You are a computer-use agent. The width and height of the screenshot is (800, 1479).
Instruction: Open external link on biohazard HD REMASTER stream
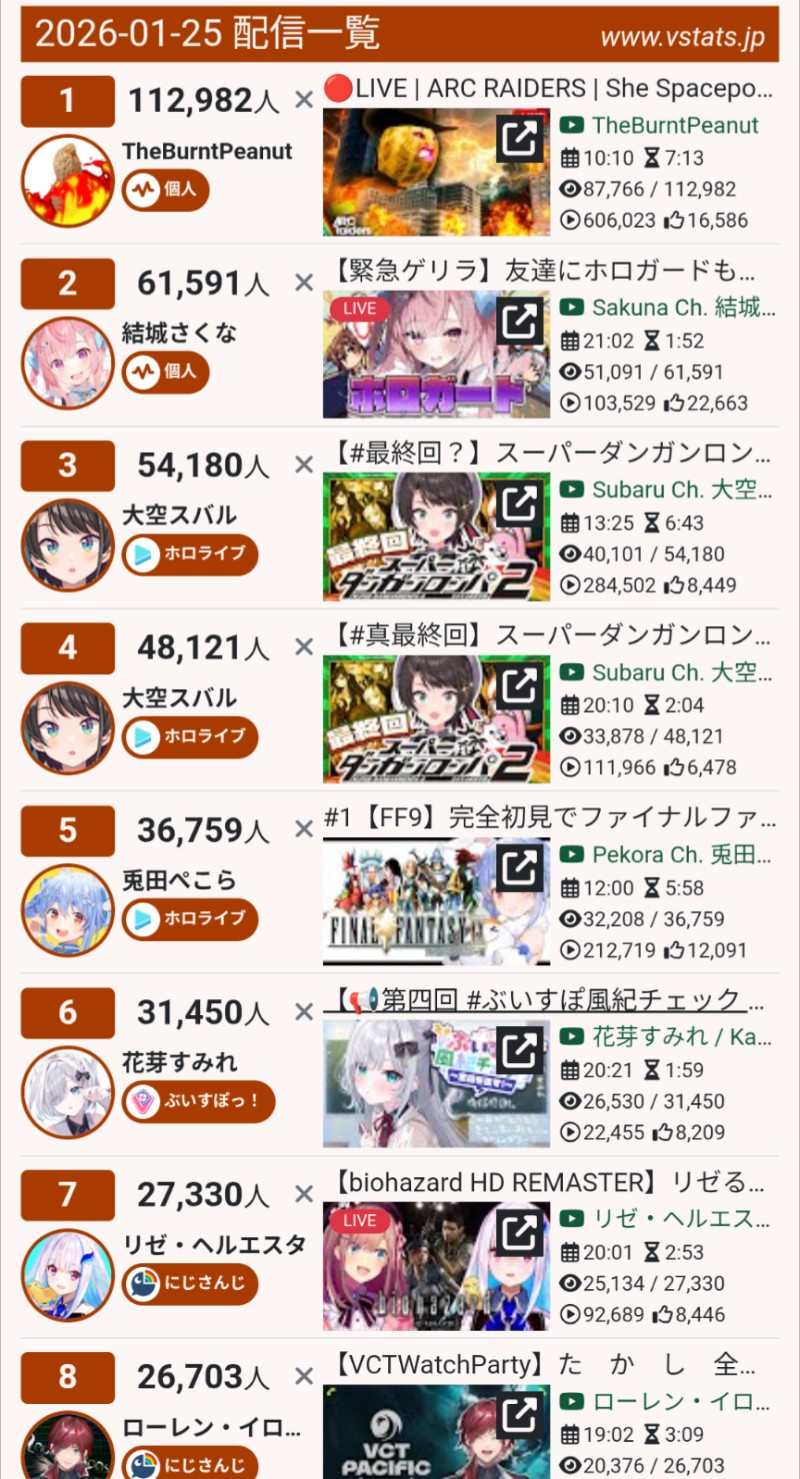pos(519,1234)
